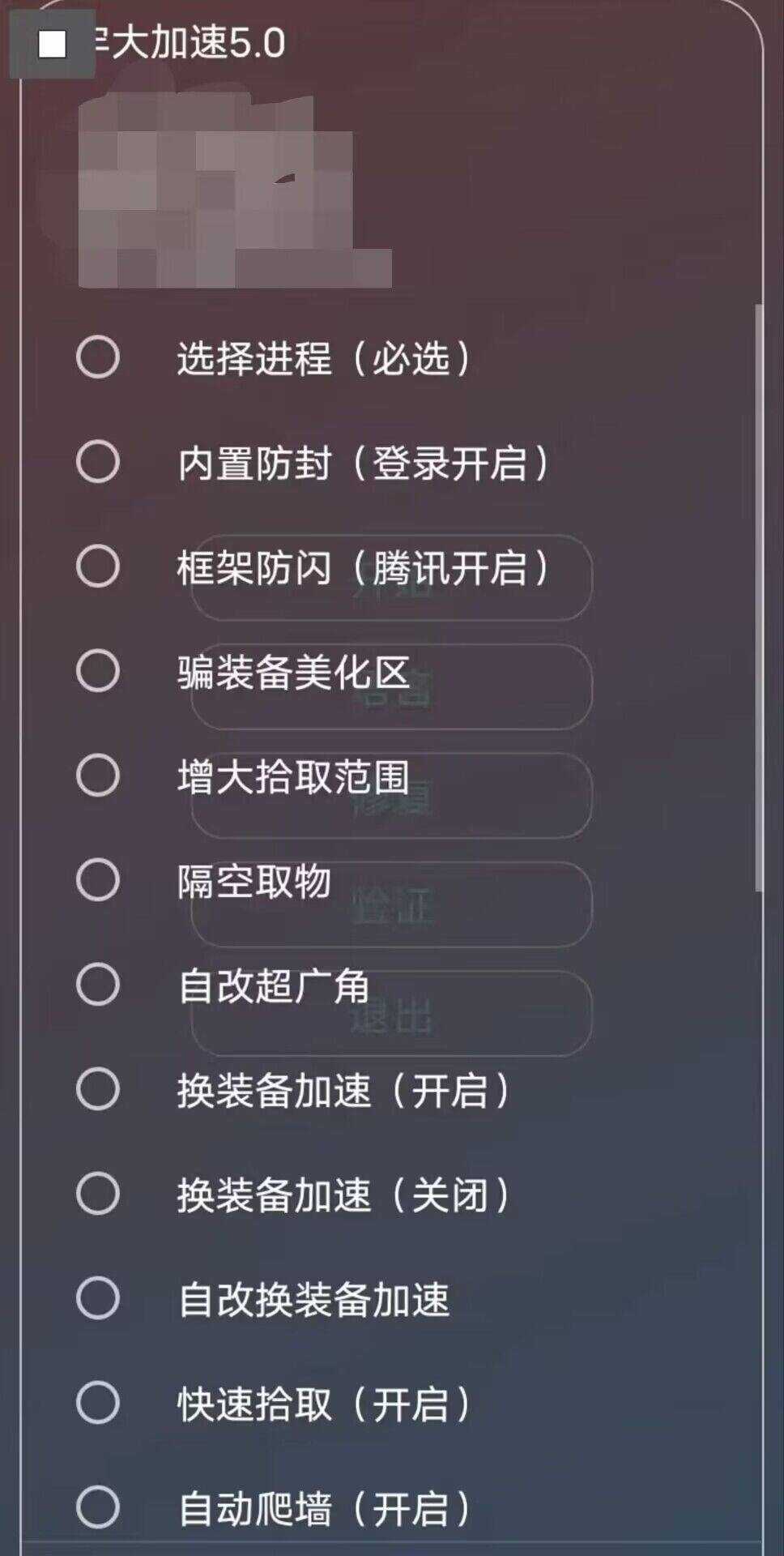The width and height of the screenshot is (784, 1556).
Task: Pick 增大拾取范围 option
Action: point(98,776)
